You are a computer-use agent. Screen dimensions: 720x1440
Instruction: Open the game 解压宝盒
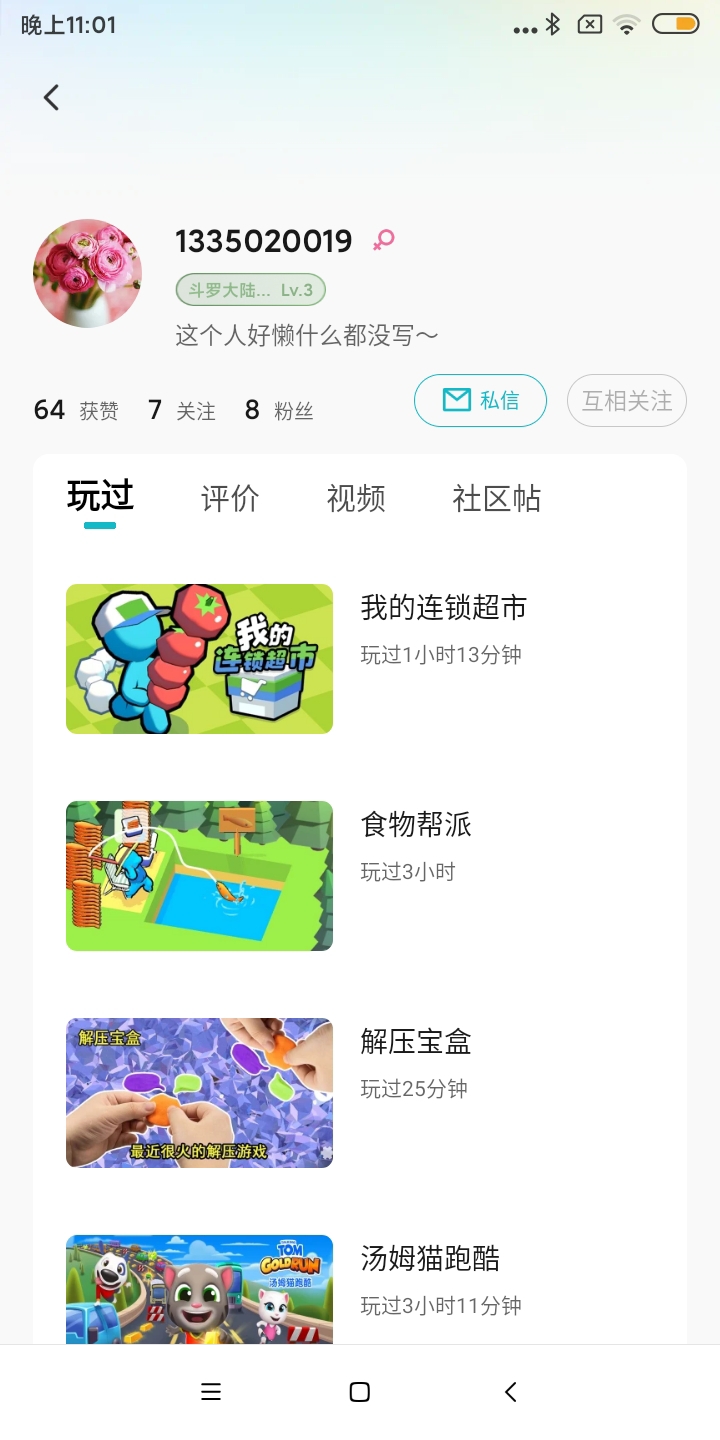(360, 1093)
